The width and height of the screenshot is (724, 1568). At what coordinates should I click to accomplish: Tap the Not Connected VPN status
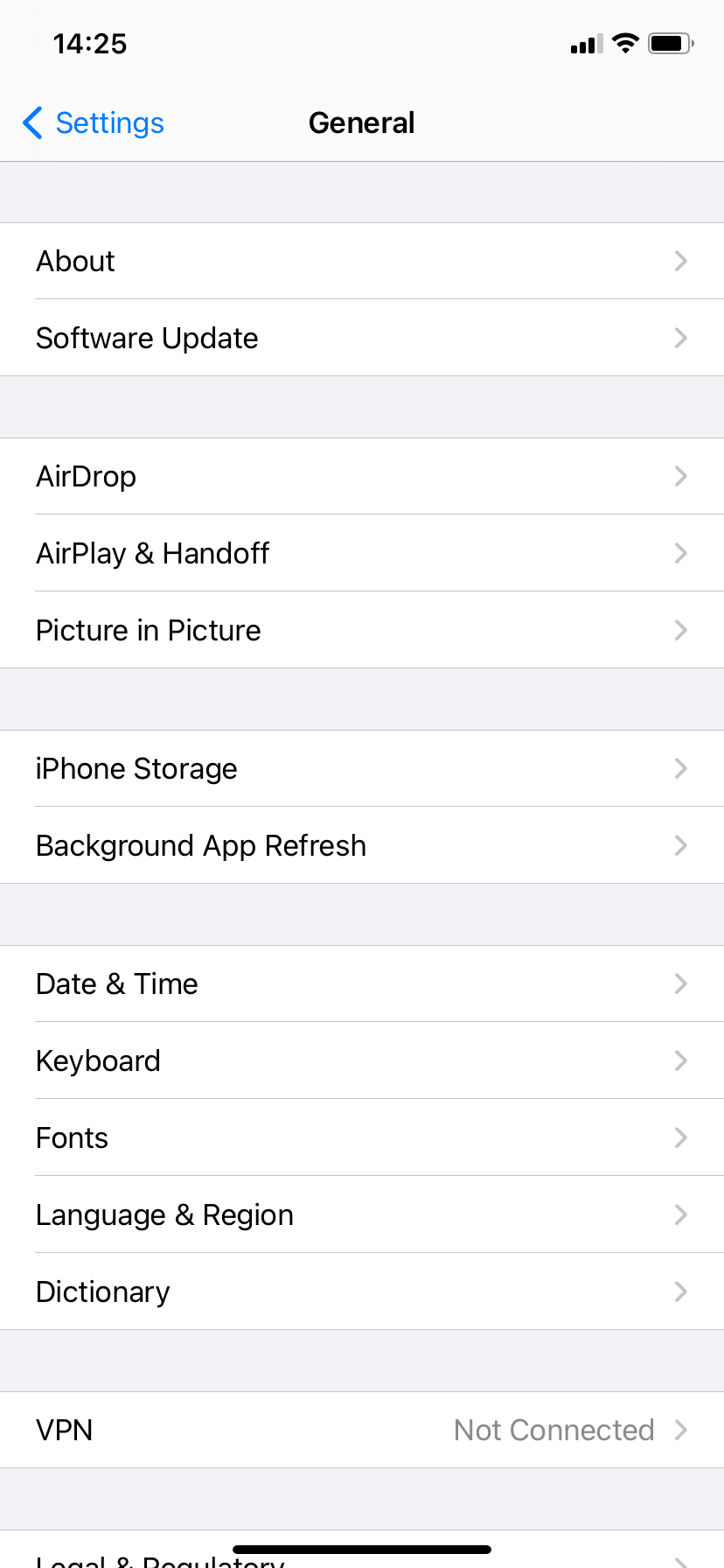click(x=553, y=1430)
